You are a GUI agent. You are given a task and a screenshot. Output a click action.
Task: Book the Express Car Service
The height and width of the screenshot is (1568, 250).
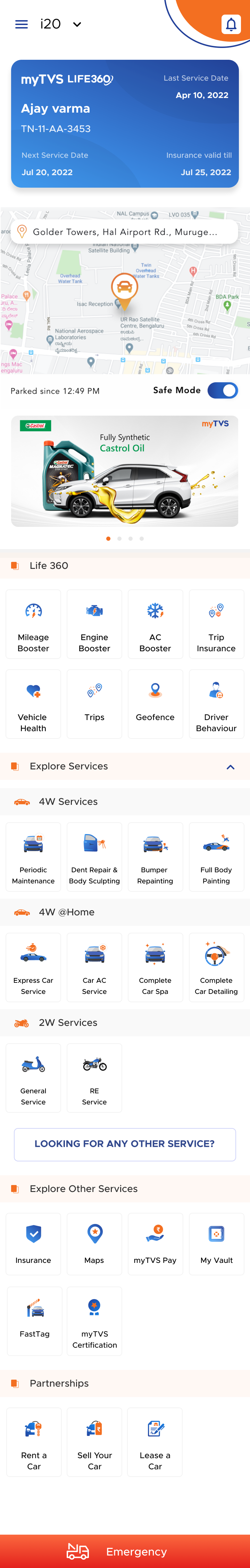33,967
